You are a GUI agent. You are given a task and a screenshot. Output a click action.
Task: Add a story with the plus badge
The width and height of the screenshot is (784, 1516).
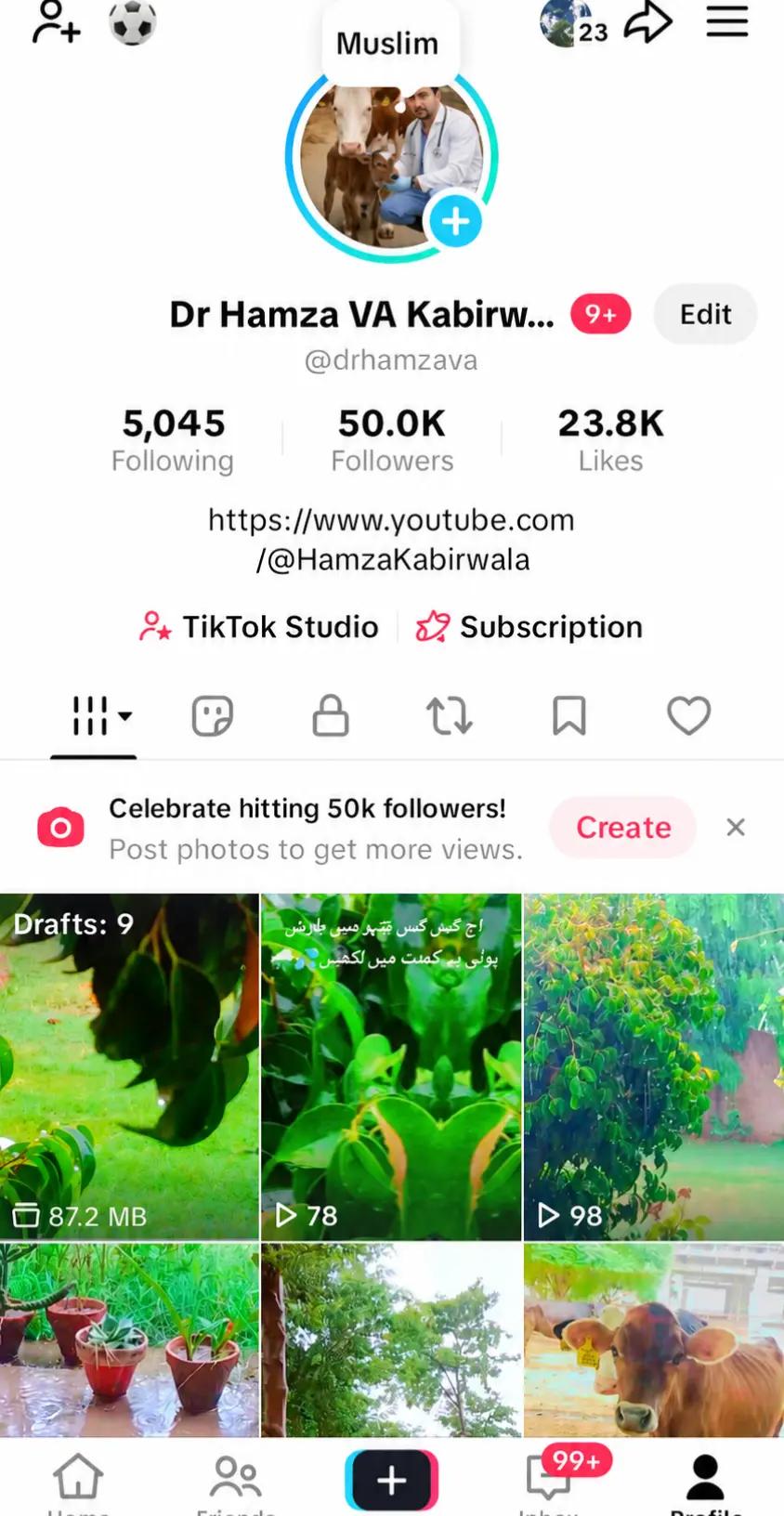point(454,222)
